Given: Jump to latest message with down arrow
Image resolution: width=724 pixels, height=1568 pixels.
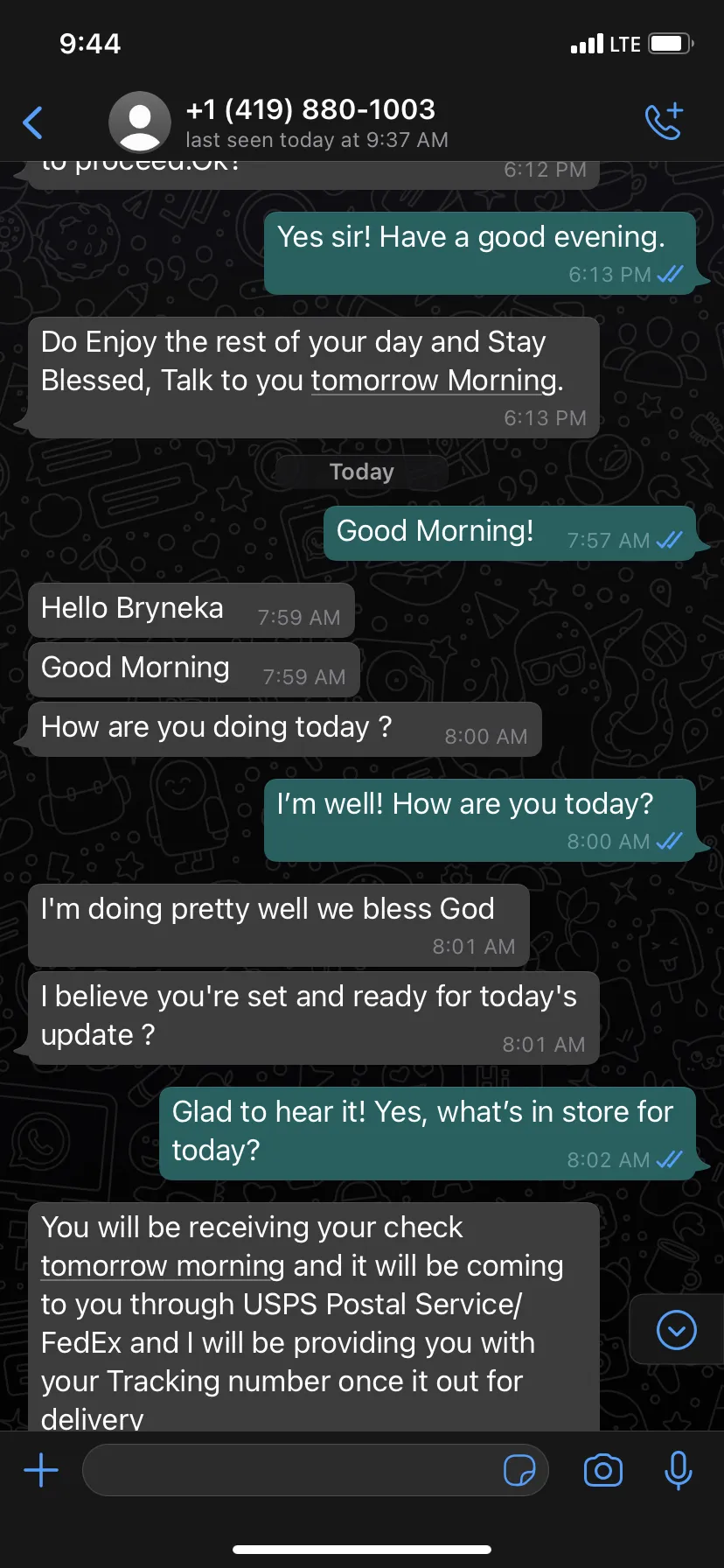Looking at the screenshot, I should point(677,1330).
